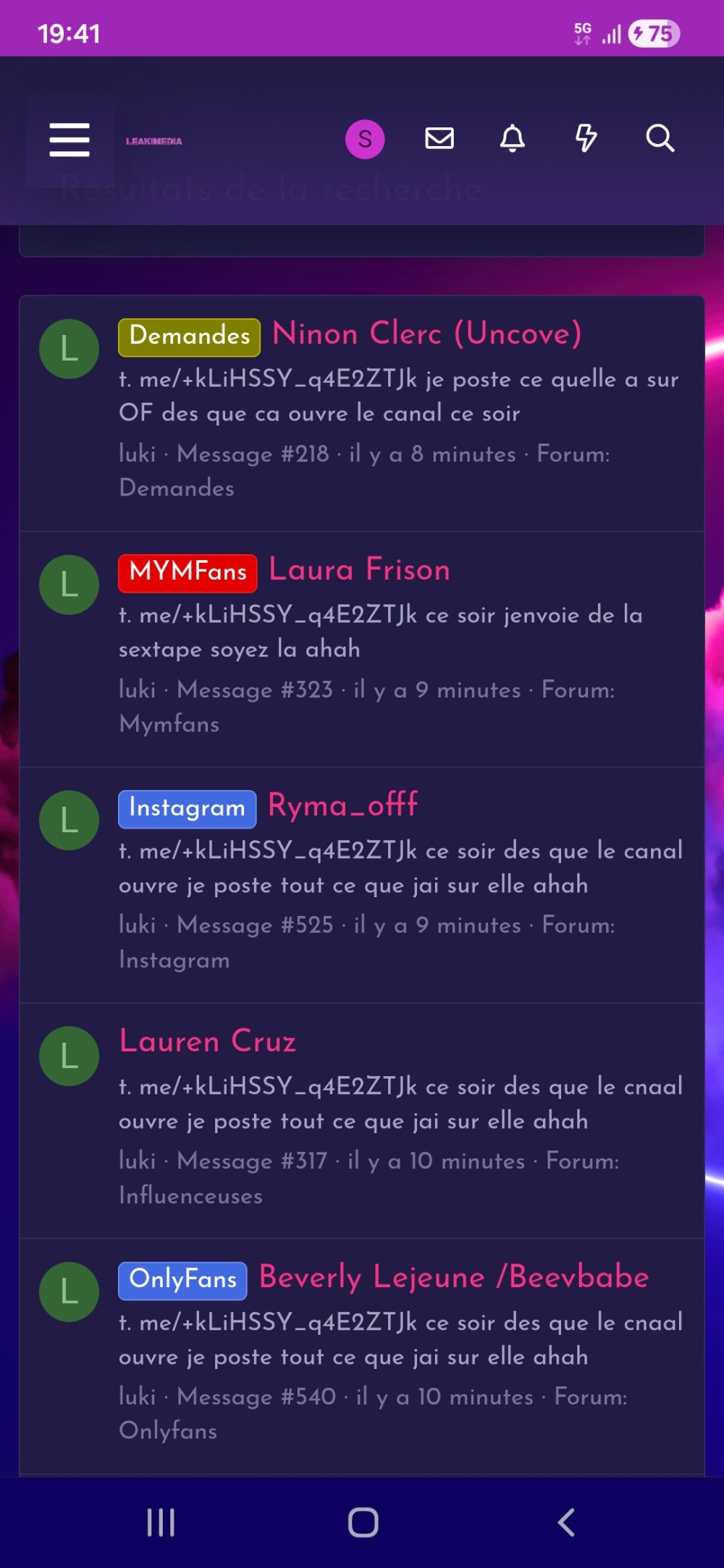
Task: Select the Demandes tag badge
Action: pyautogui.click(x=188, y=336)
